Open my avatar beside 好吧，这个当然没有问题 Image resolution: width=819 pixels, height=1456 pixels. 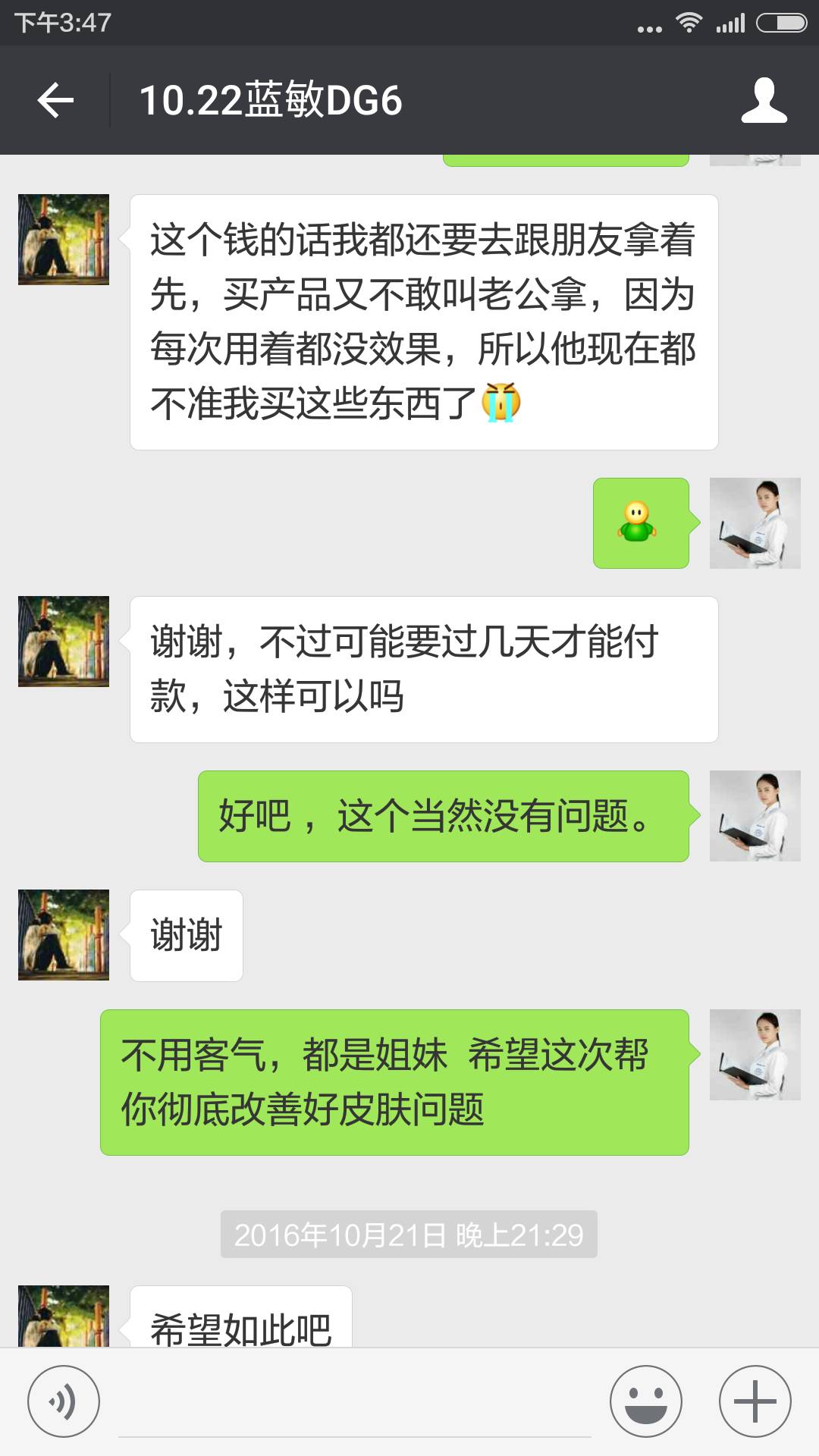tap(755, 816)
